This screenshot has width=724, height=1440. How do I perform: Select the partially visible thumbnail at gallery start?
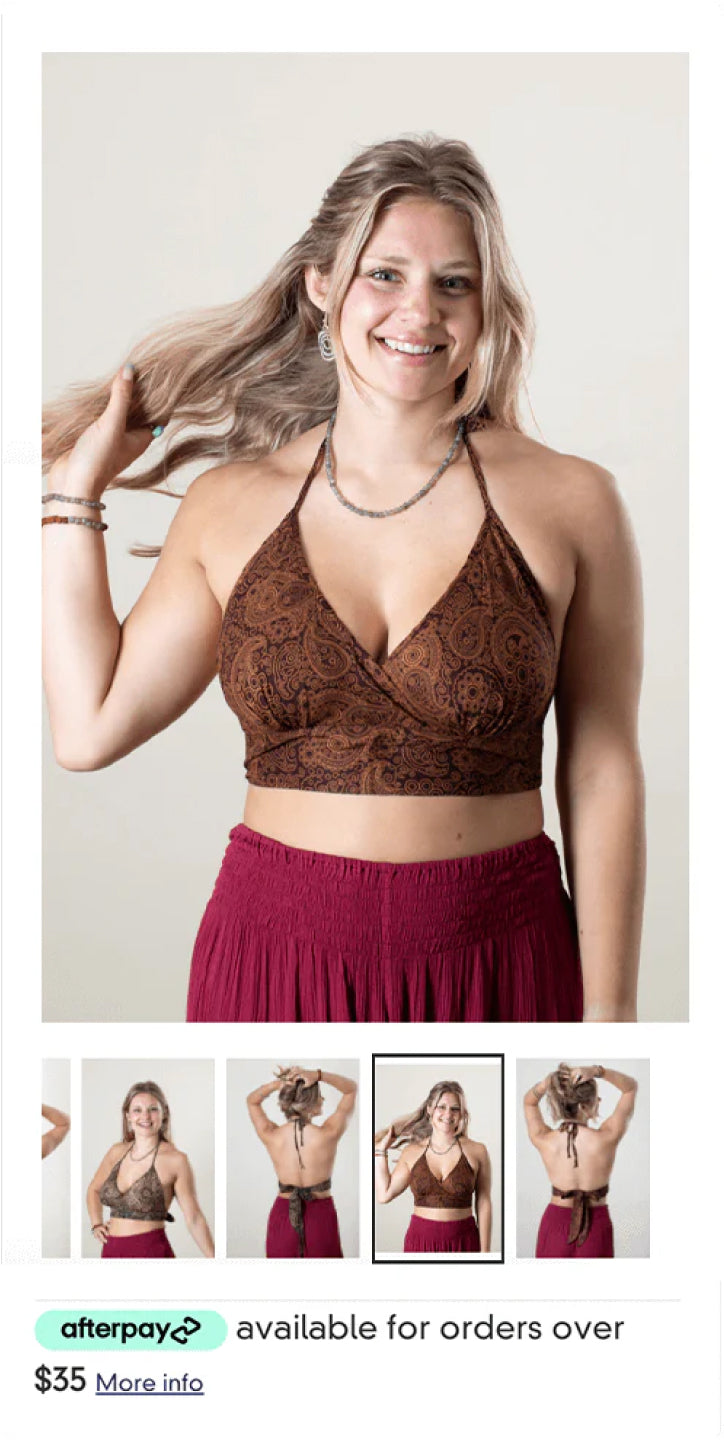[x=56, y=1157]
